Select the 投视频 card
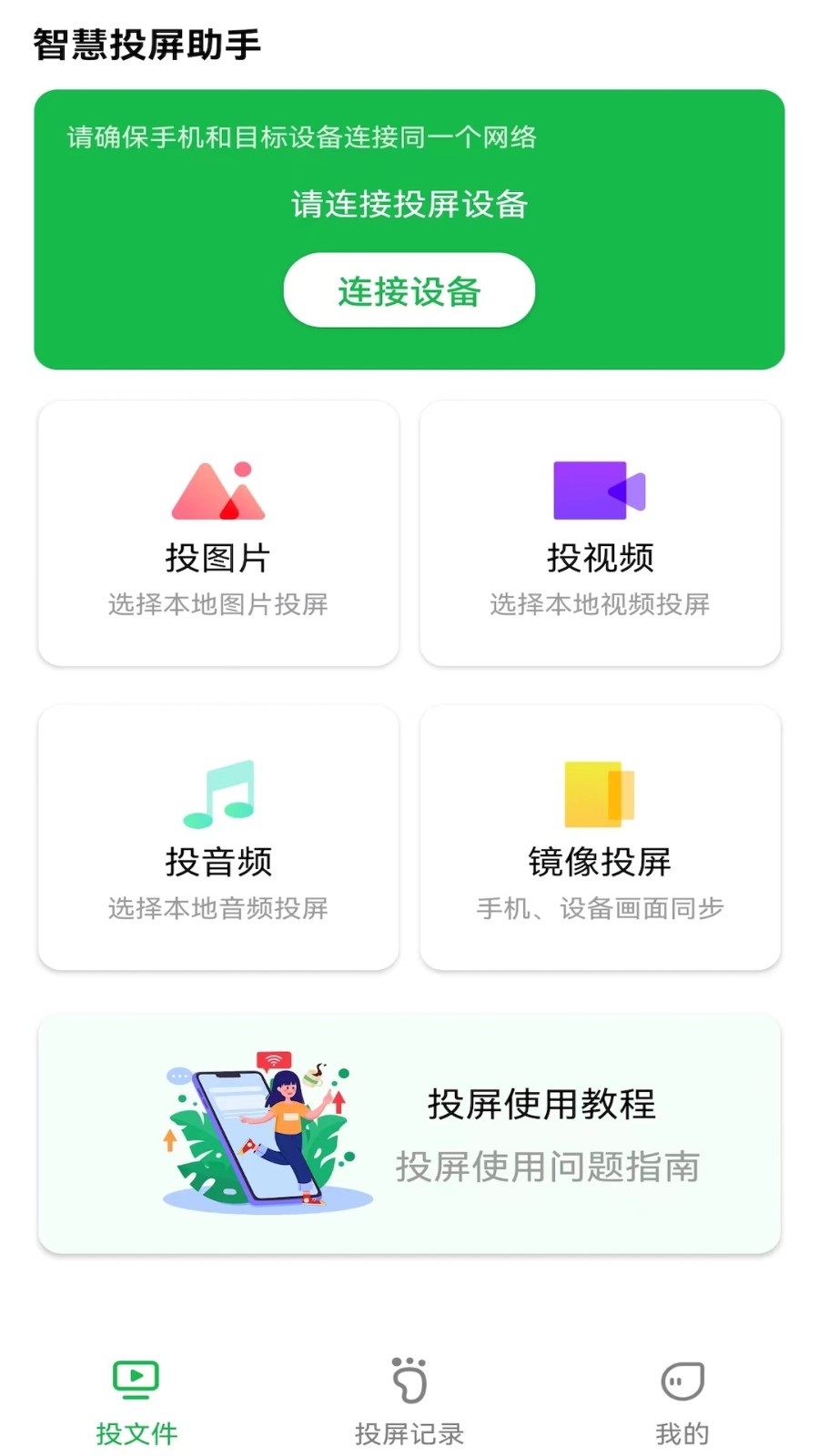The height and width of the screenshot is (1456, 819). pyautogui.click(x=600, y=534)
